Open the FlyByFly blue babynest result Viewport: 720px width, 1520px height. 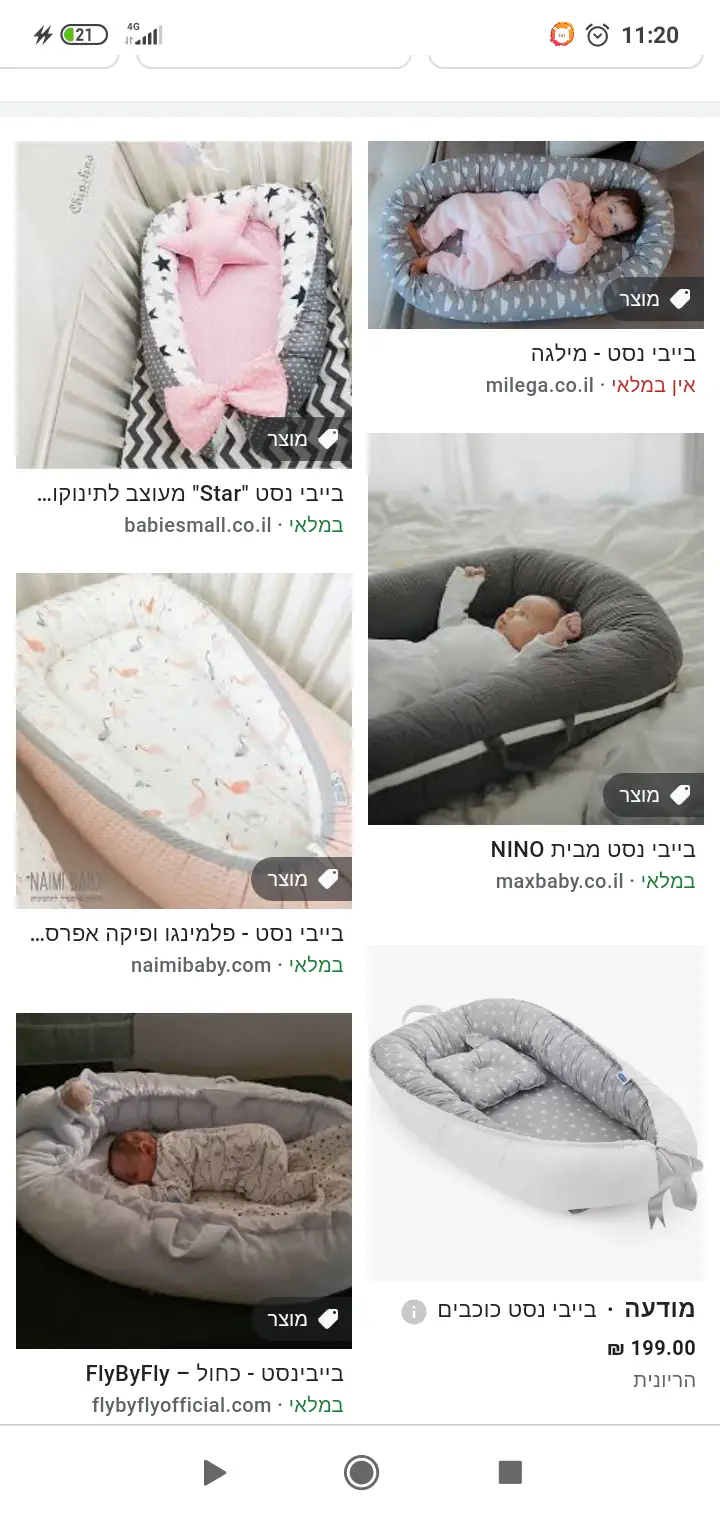(x=184, y=1180)
